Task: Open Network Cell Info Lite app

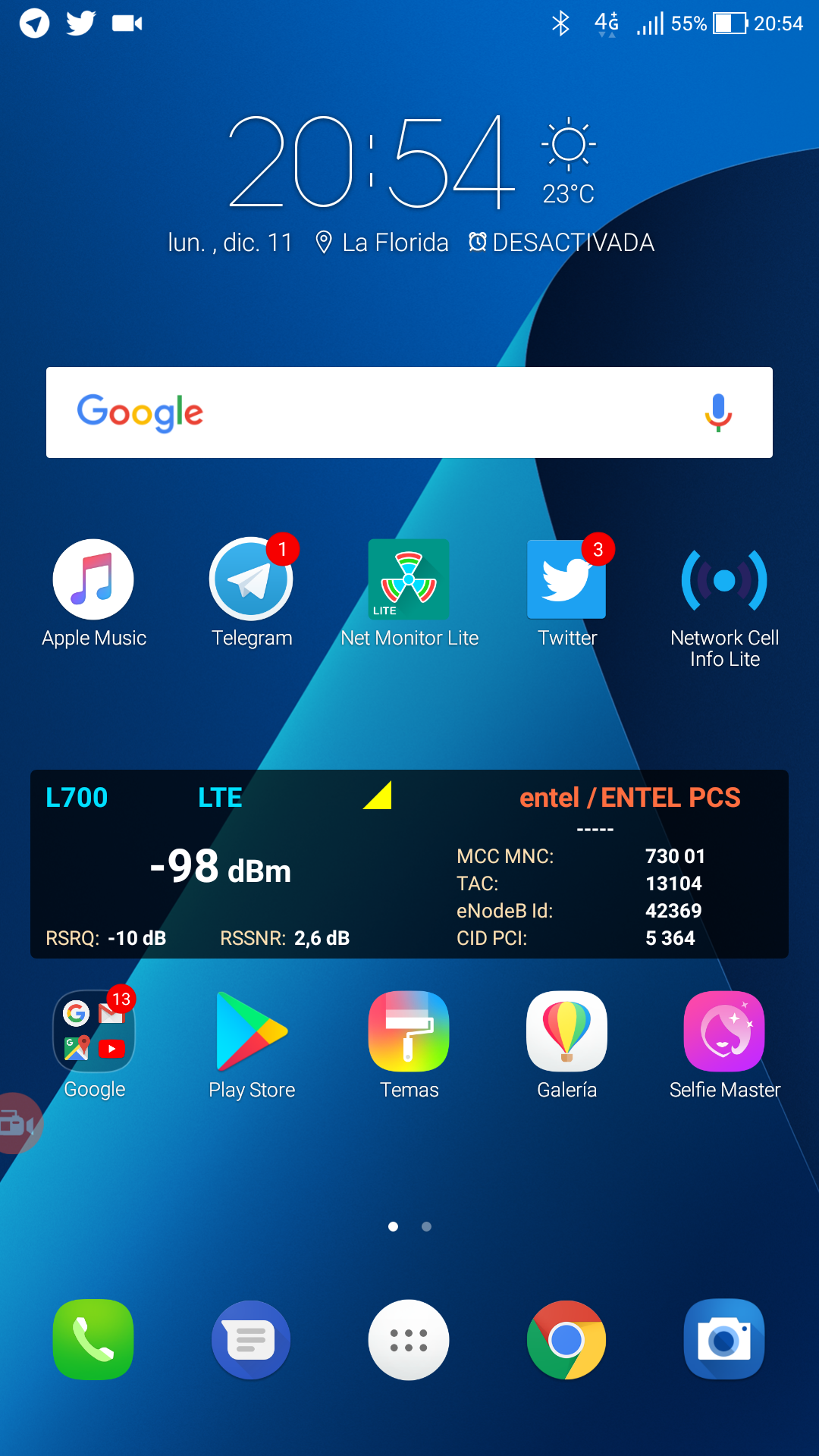Action: click(724, 582)
